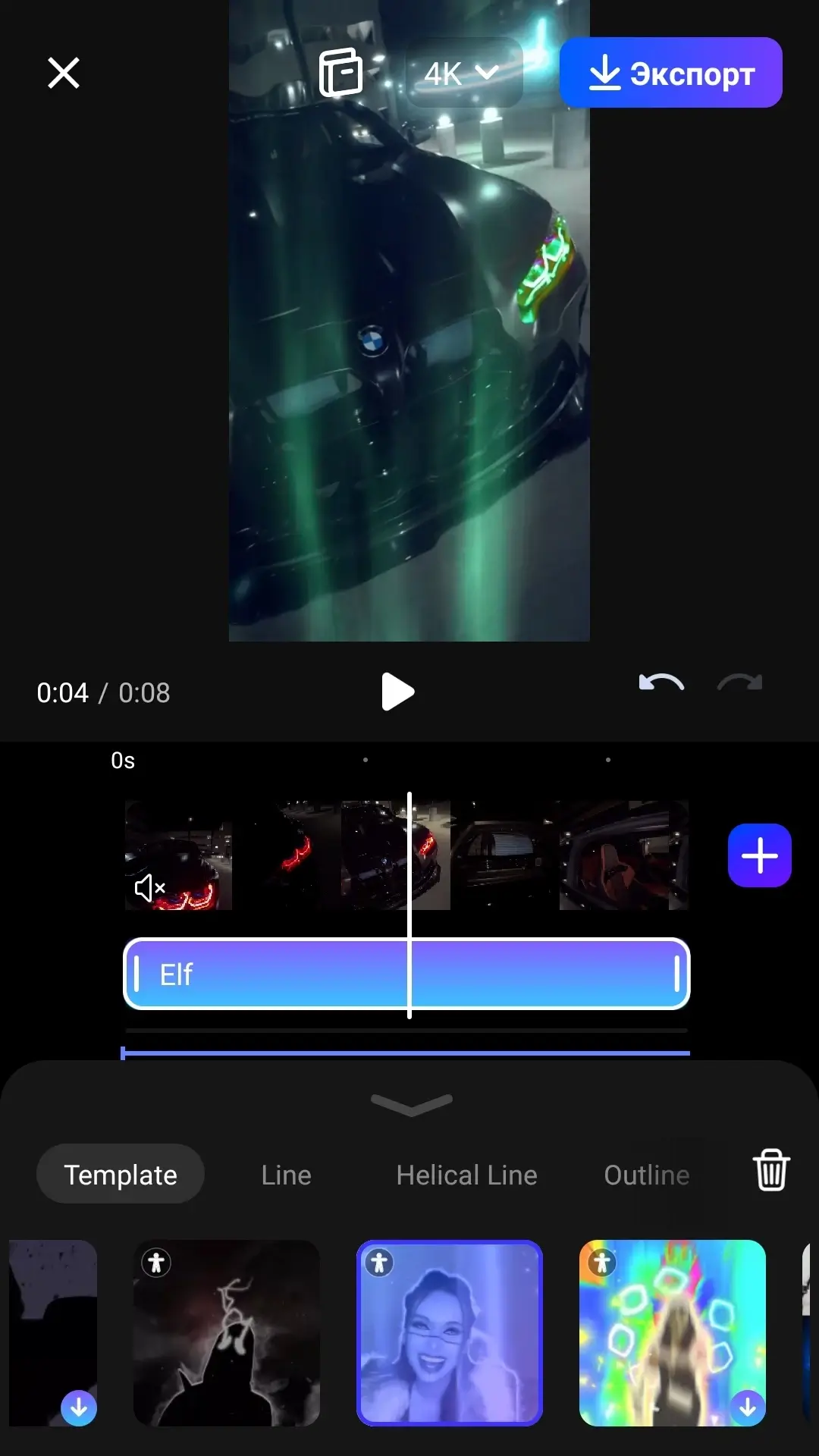Close the video editor

pos(64,74)
